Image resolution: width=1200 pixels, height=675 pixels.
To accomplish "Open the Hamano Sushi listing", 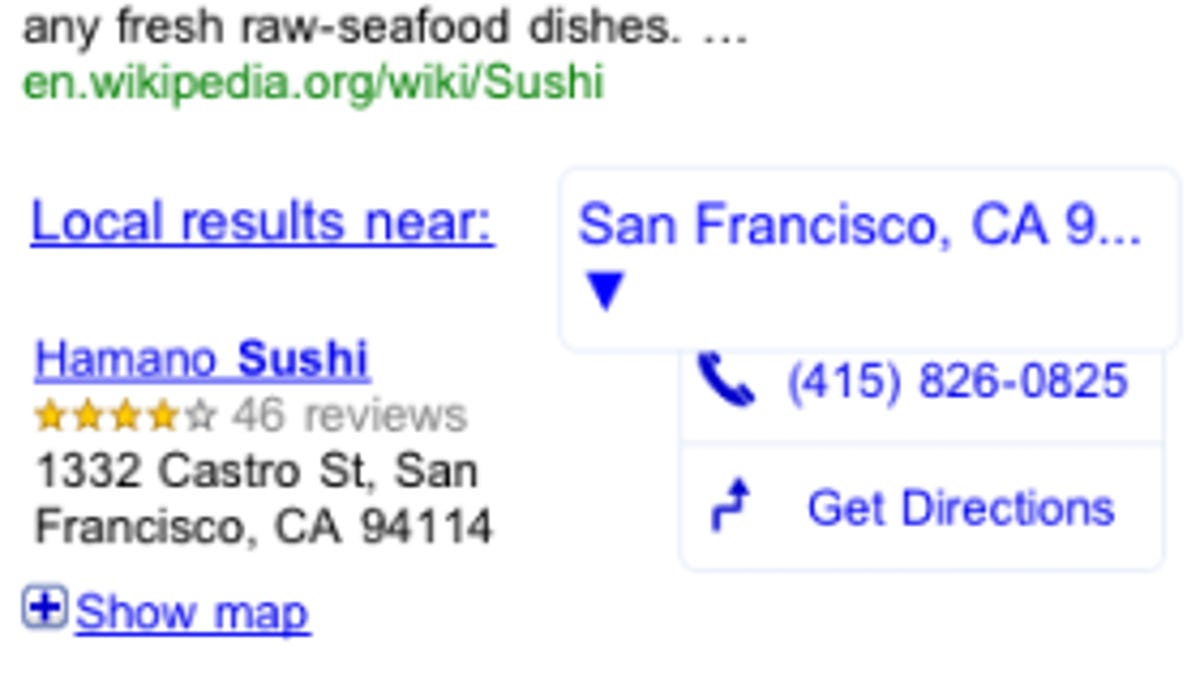I will (x=202, y=359).
